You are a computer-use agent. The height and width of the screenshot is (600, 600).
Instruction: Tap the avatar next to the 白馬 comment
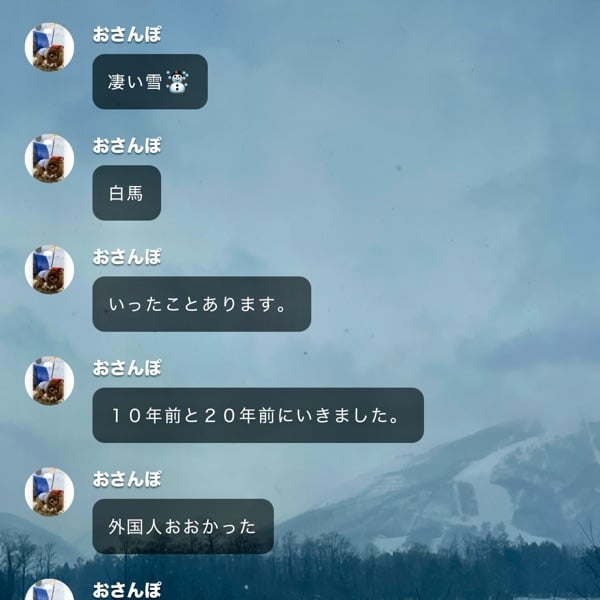49,159
